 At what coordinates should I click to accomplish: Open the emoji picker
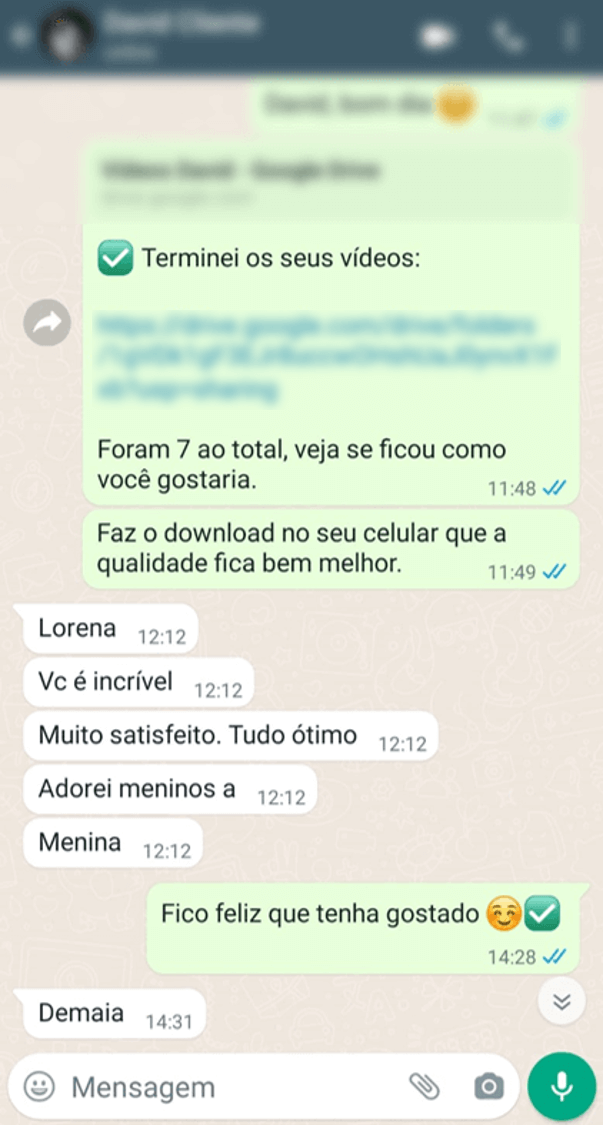(x=39, y=1087)
